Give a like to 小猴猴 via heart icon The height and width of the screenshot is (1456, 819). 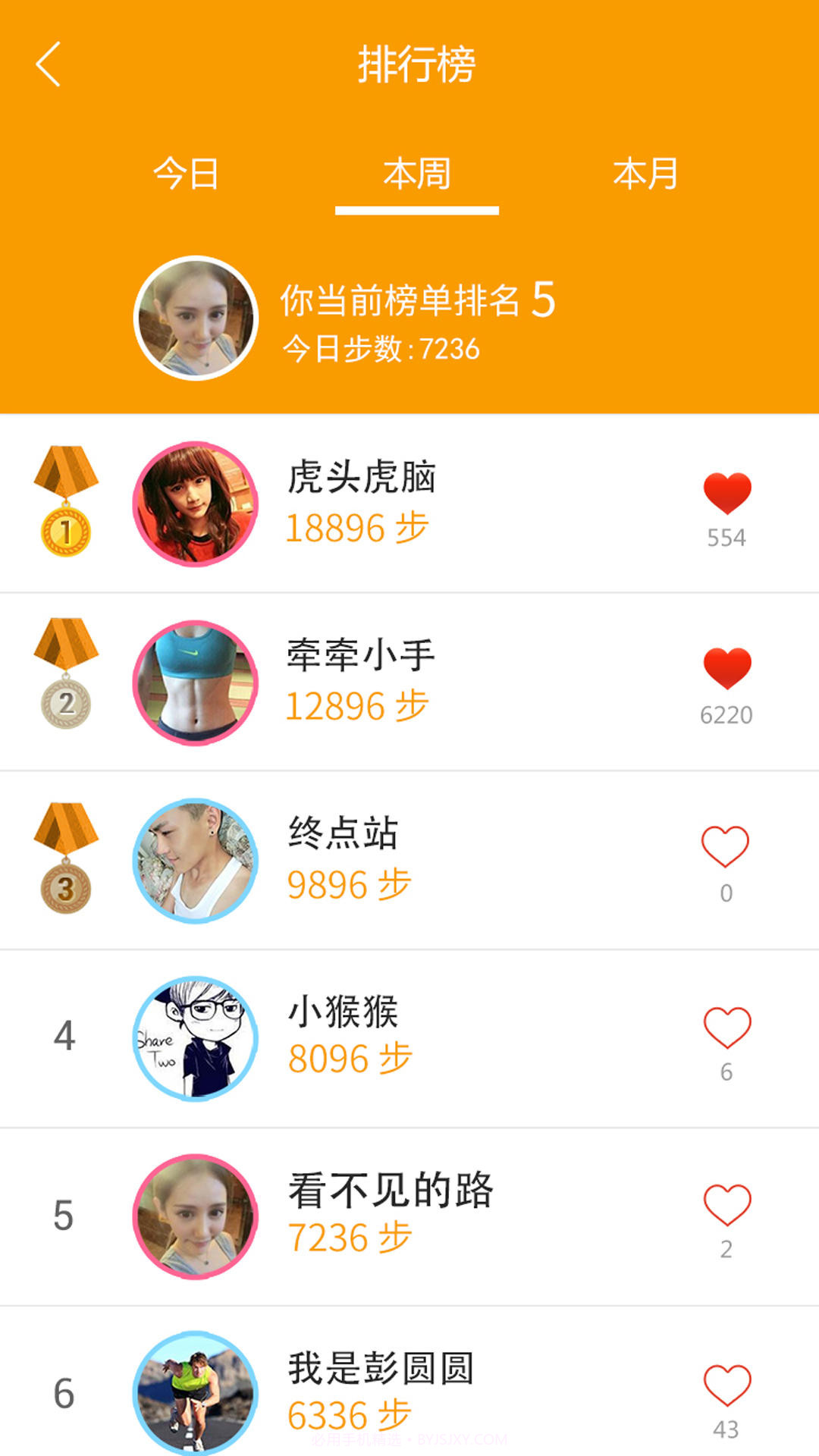(726, 1026)
